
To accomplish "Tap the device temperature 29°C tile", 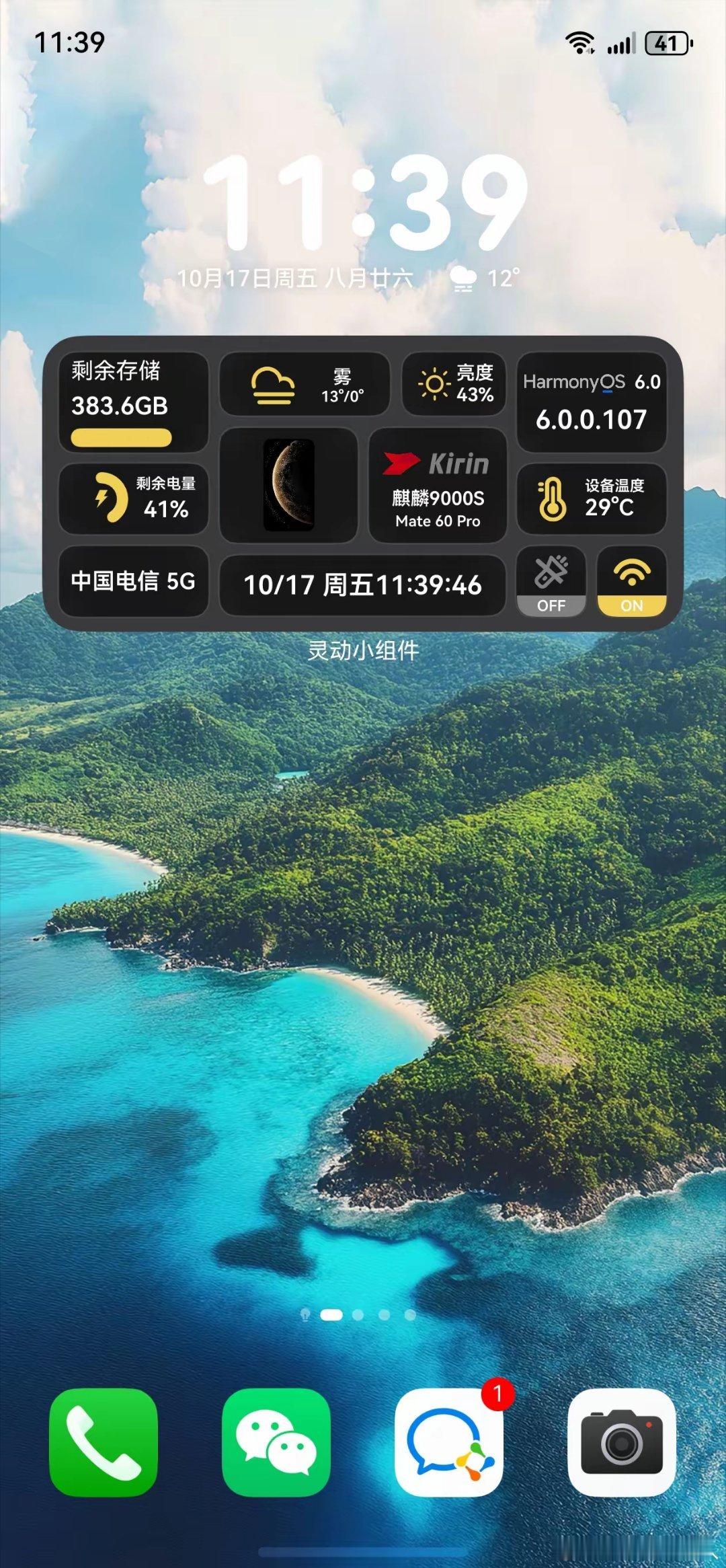I will point(591,498).
